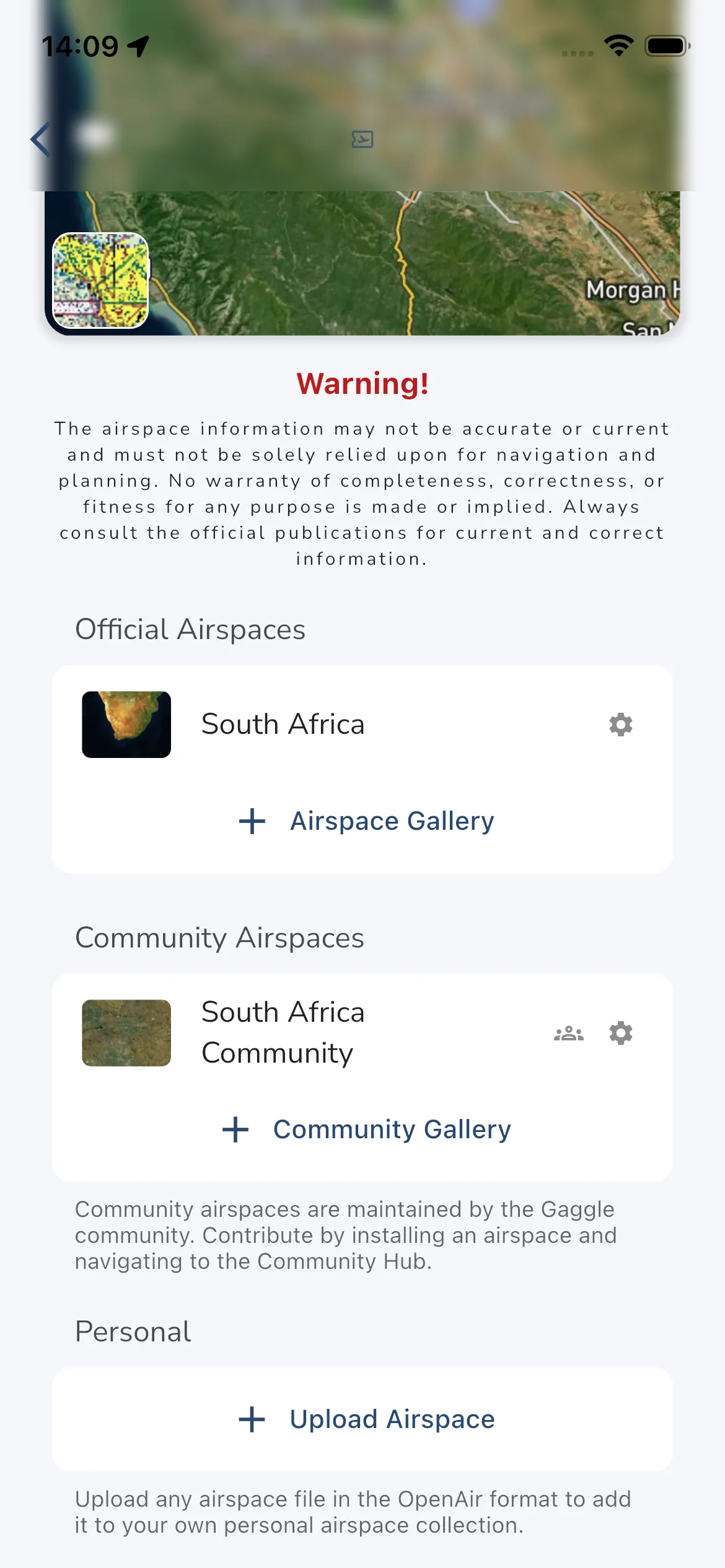Upload an airspace file
The width and height of the screenshot is (725, 1568).
click(392, 1419)
